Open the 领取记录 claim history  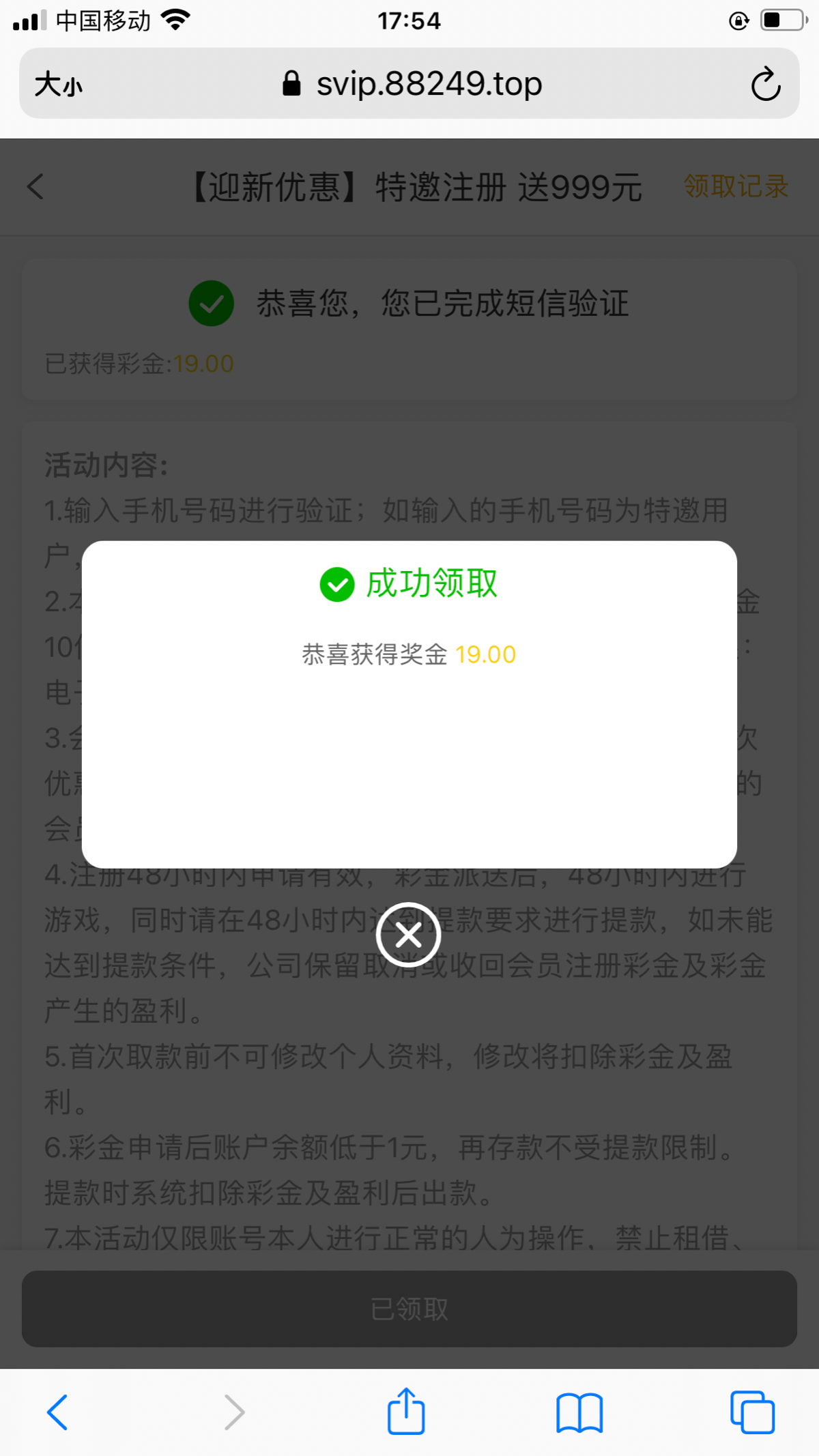(736, 186)
